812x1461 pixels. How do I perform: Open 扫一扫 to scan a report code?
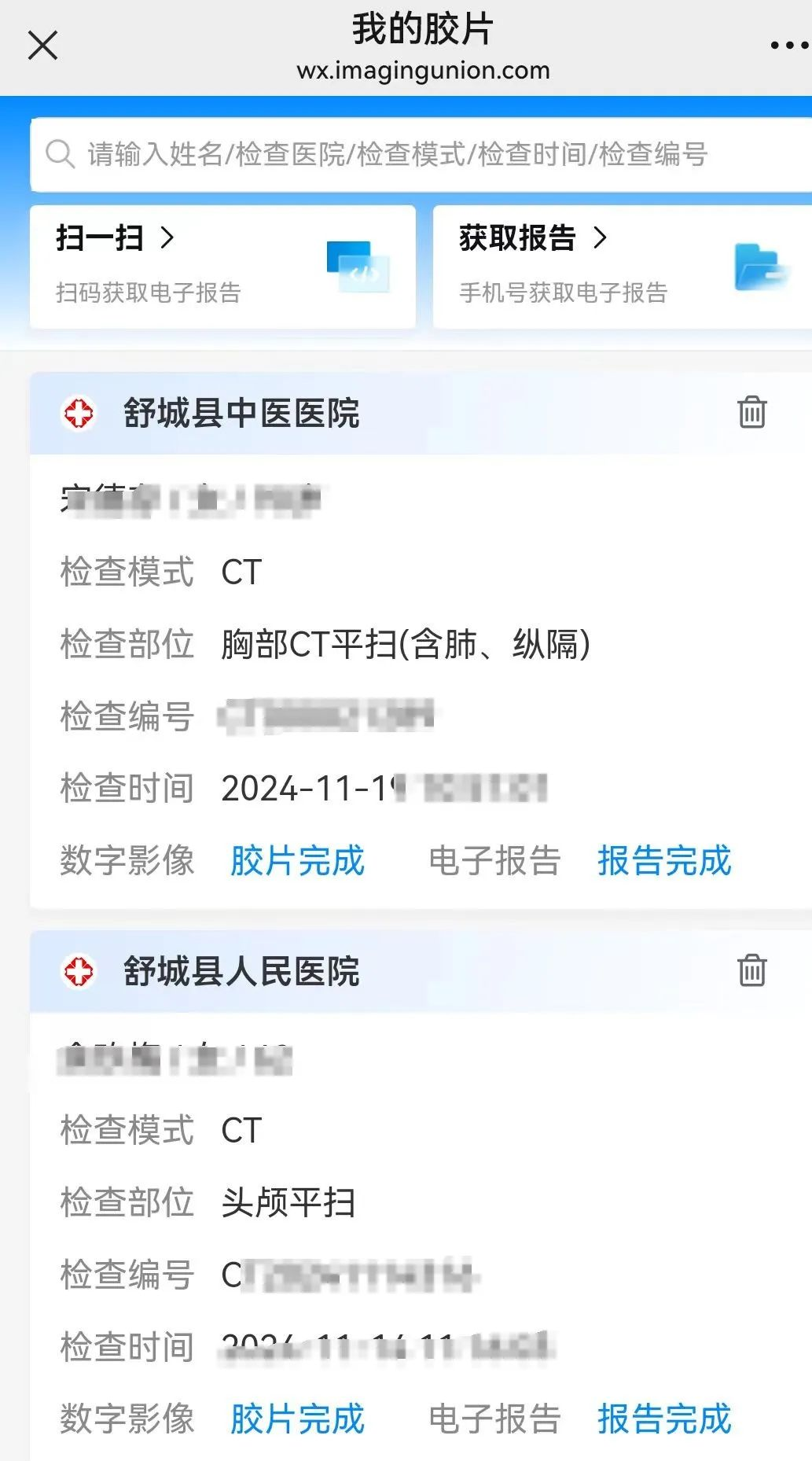222,267
